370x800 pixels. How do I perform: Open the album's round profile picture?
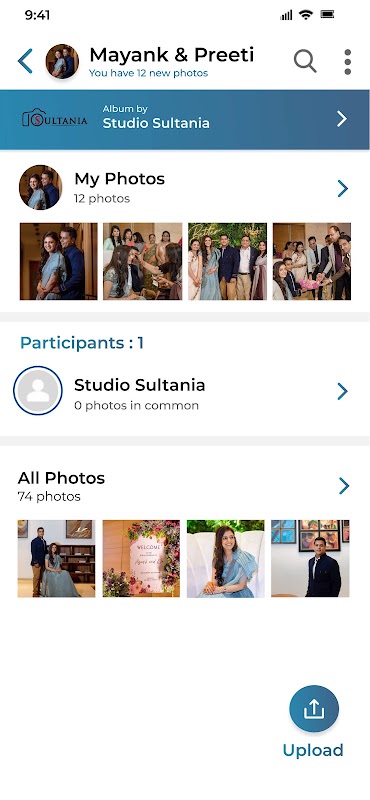point(62,61)
